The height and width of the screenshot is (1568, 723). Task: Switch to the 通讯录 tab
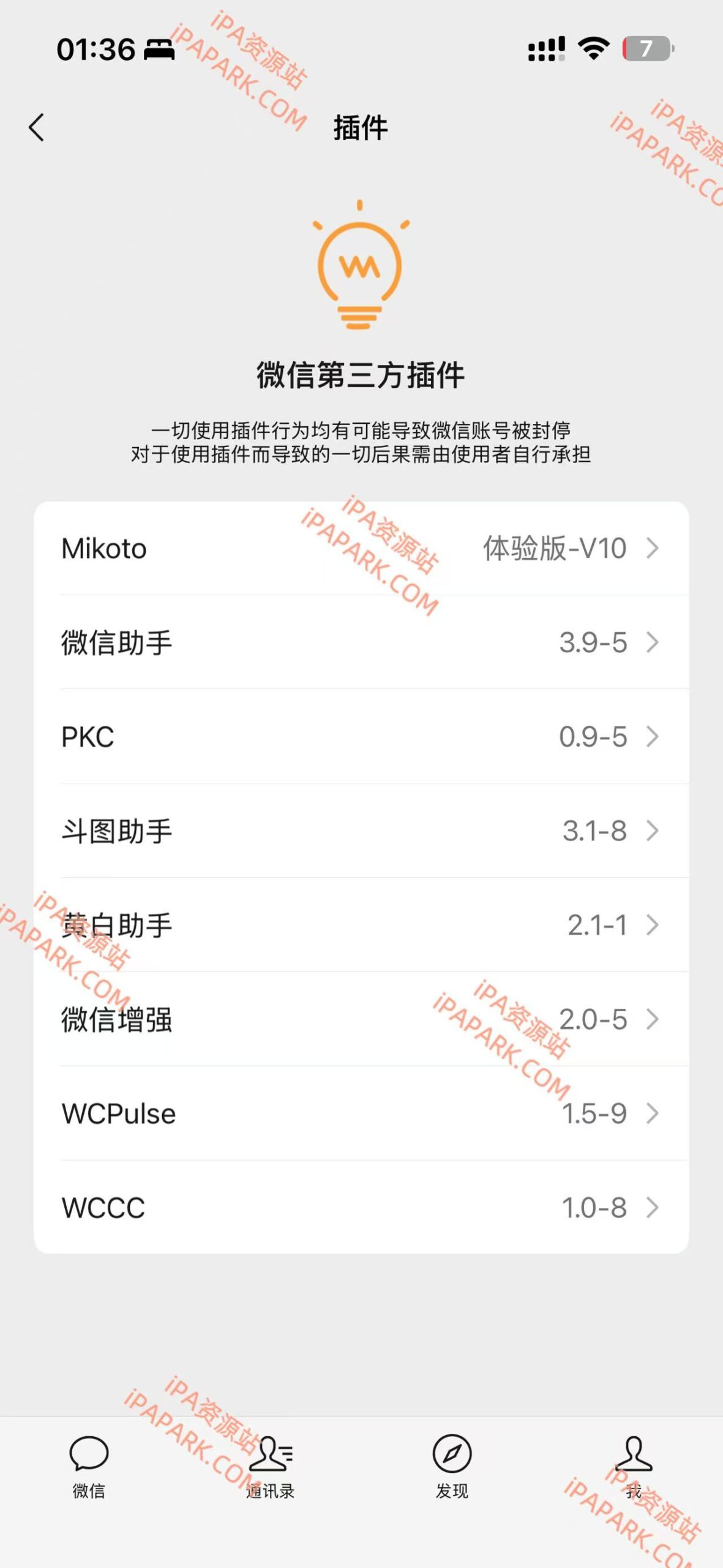pos(271,1470)
